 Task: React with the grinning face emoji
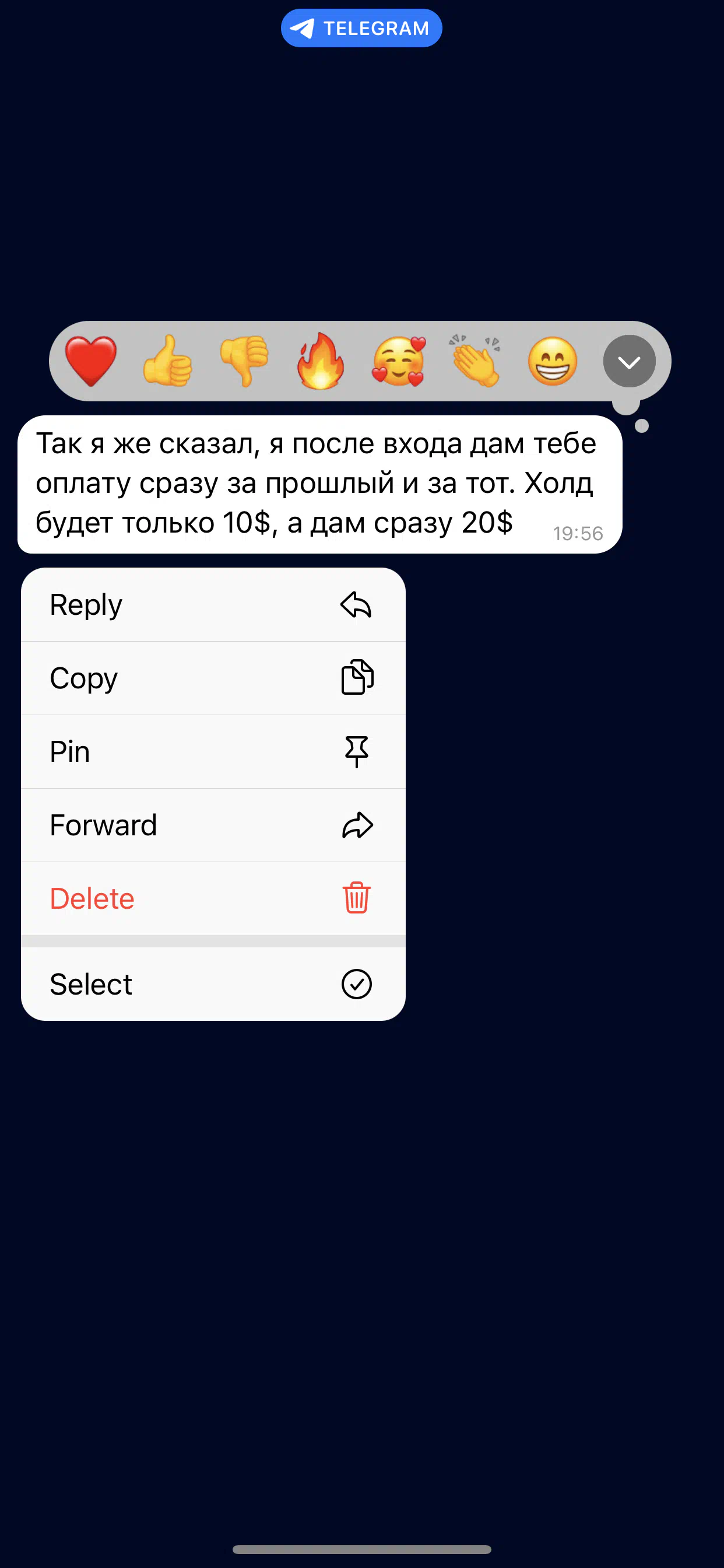(552, 361)
